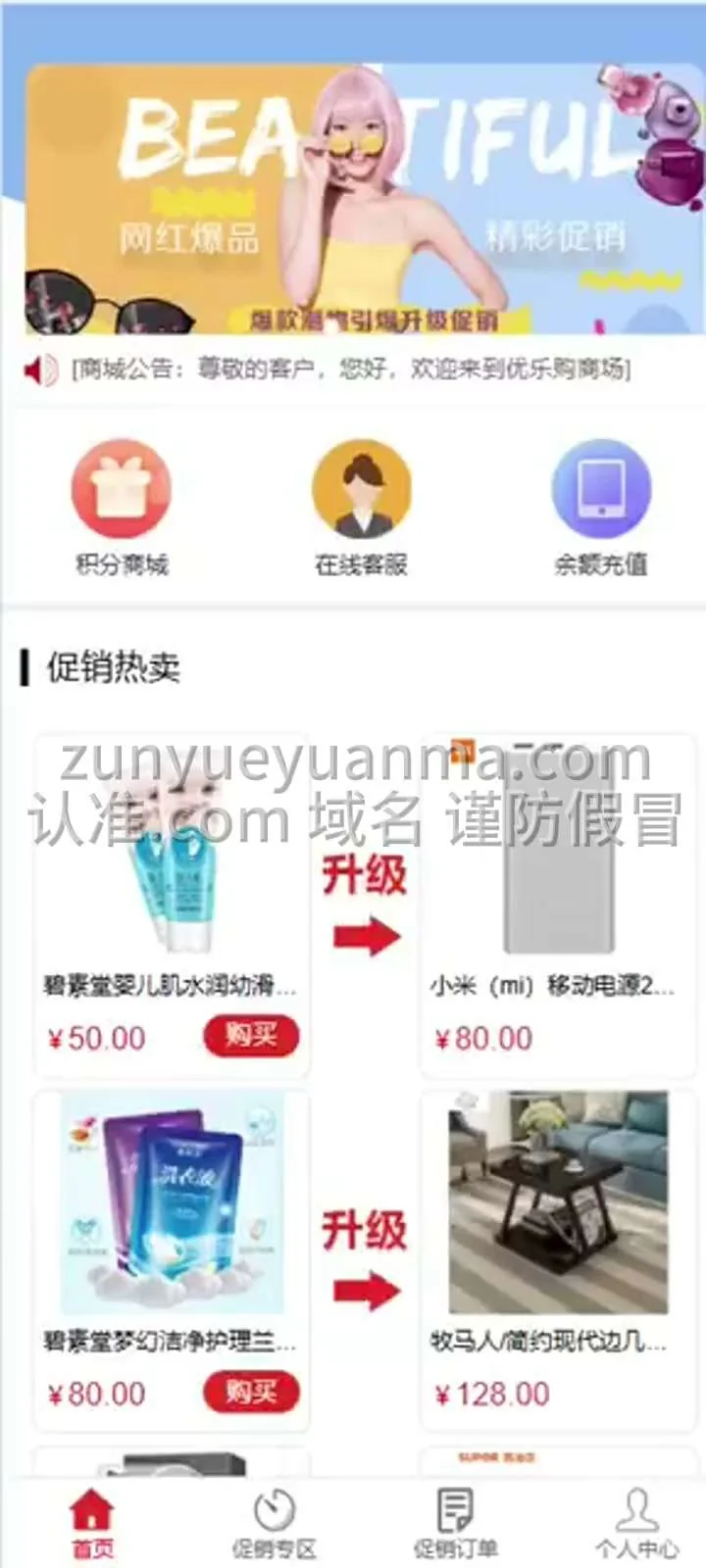
Task: Switch to the 个人中心 tab
Action: click(x=636, y=1523)
